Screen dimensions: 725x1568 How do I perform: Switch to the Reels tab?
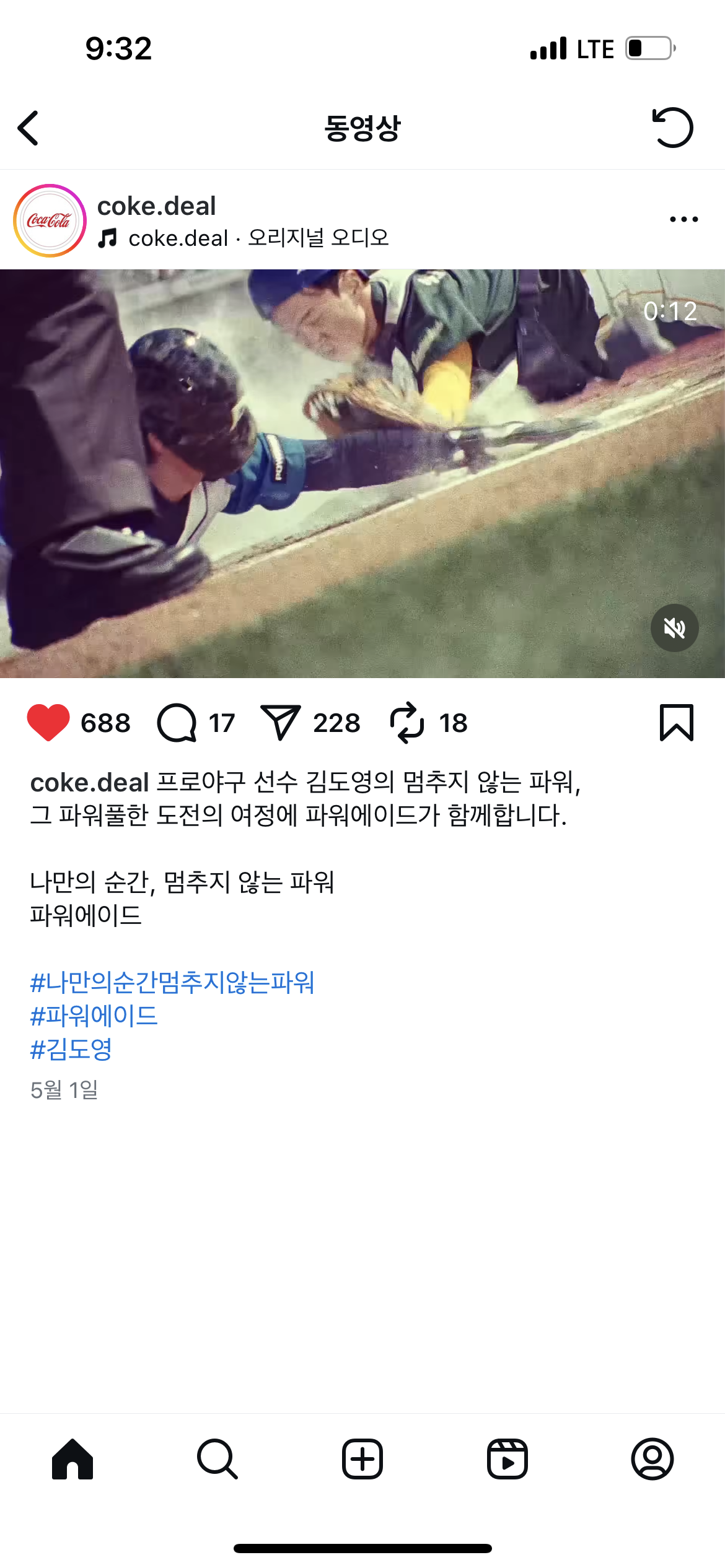(x=507, y=1459)
